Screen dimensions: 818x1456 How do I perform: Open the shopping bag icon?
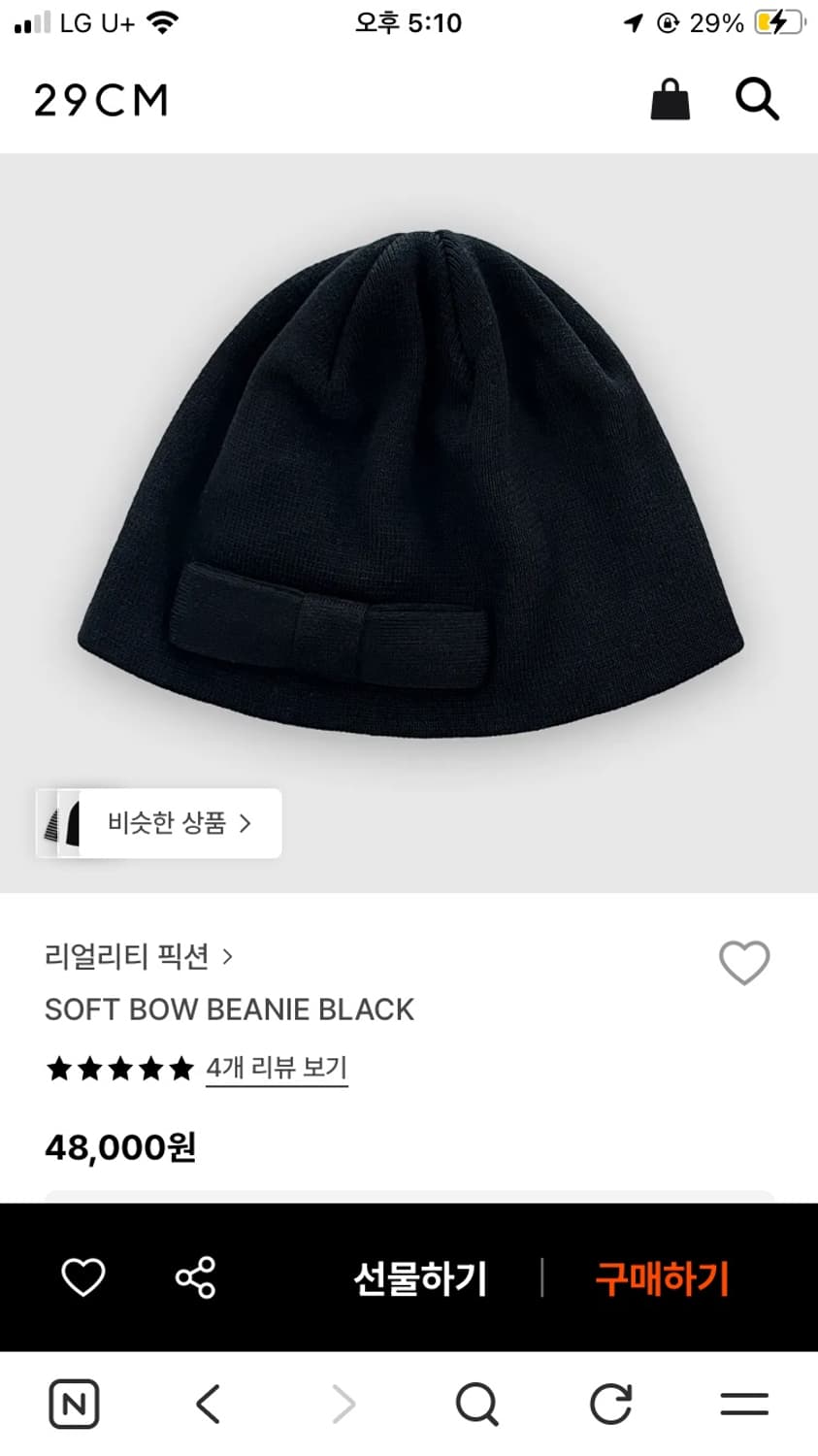[670, 98]
